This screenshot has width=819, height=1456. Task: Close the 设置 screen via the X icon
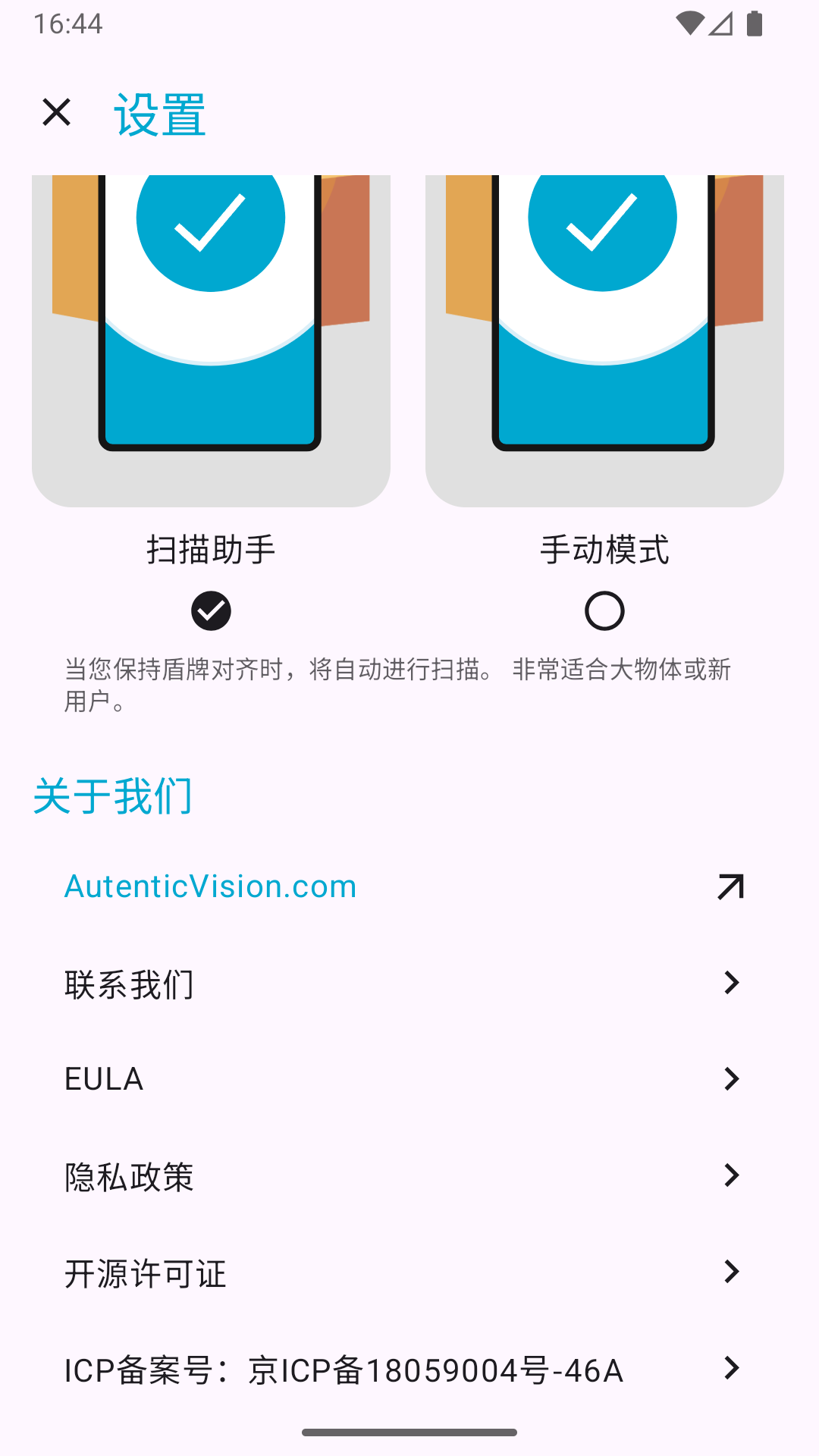pyautogui.click(x=58, y=112)
